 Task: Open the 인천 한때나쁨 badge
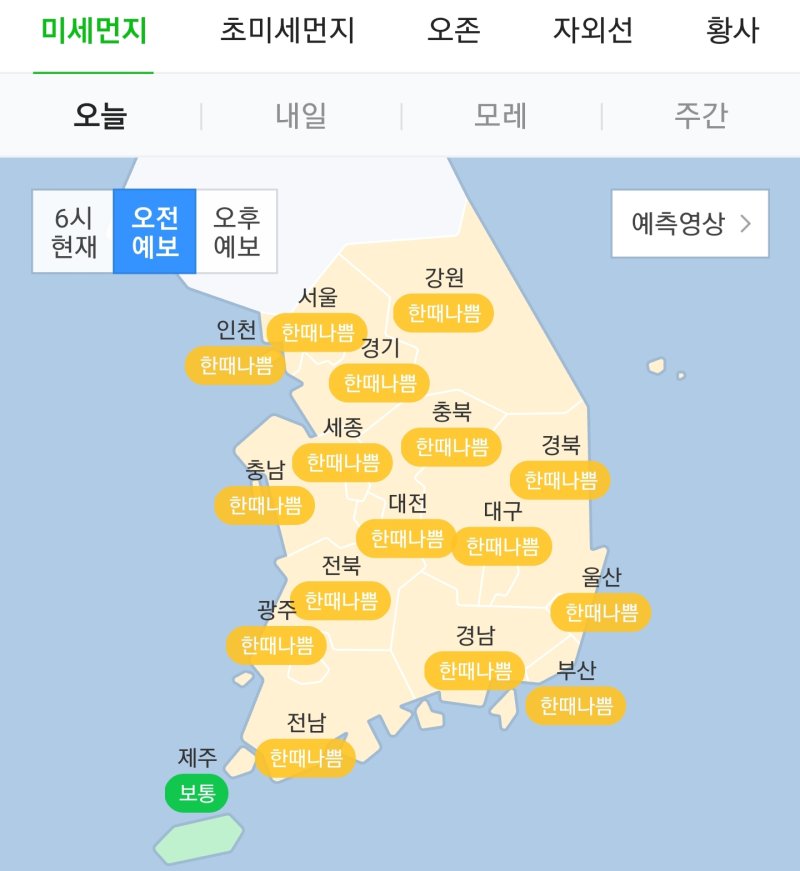pos(236,365)
